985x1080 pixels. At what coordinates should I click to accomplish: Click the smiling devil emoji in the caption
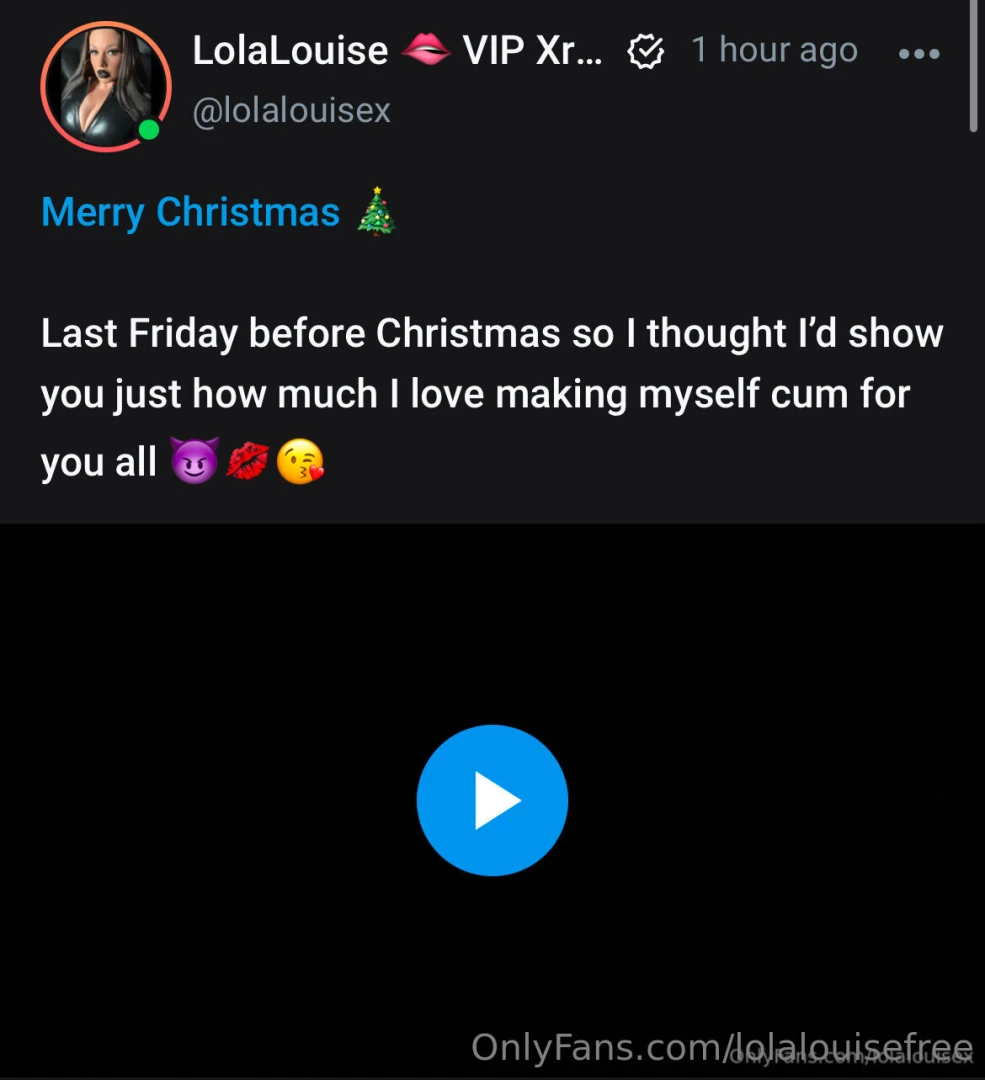(x=195, y=461)
